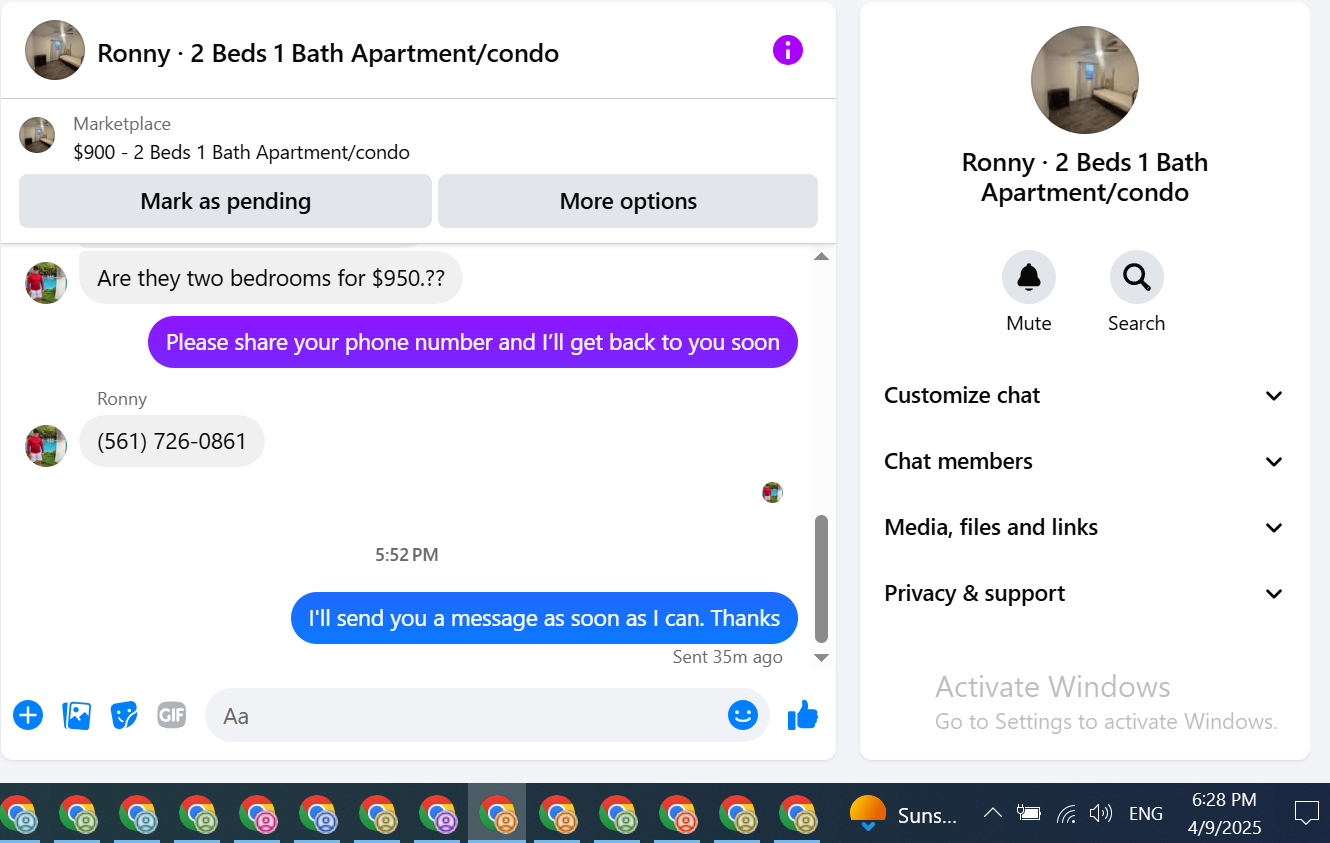Open the plus more actions icon

click(x=28, y=715)
